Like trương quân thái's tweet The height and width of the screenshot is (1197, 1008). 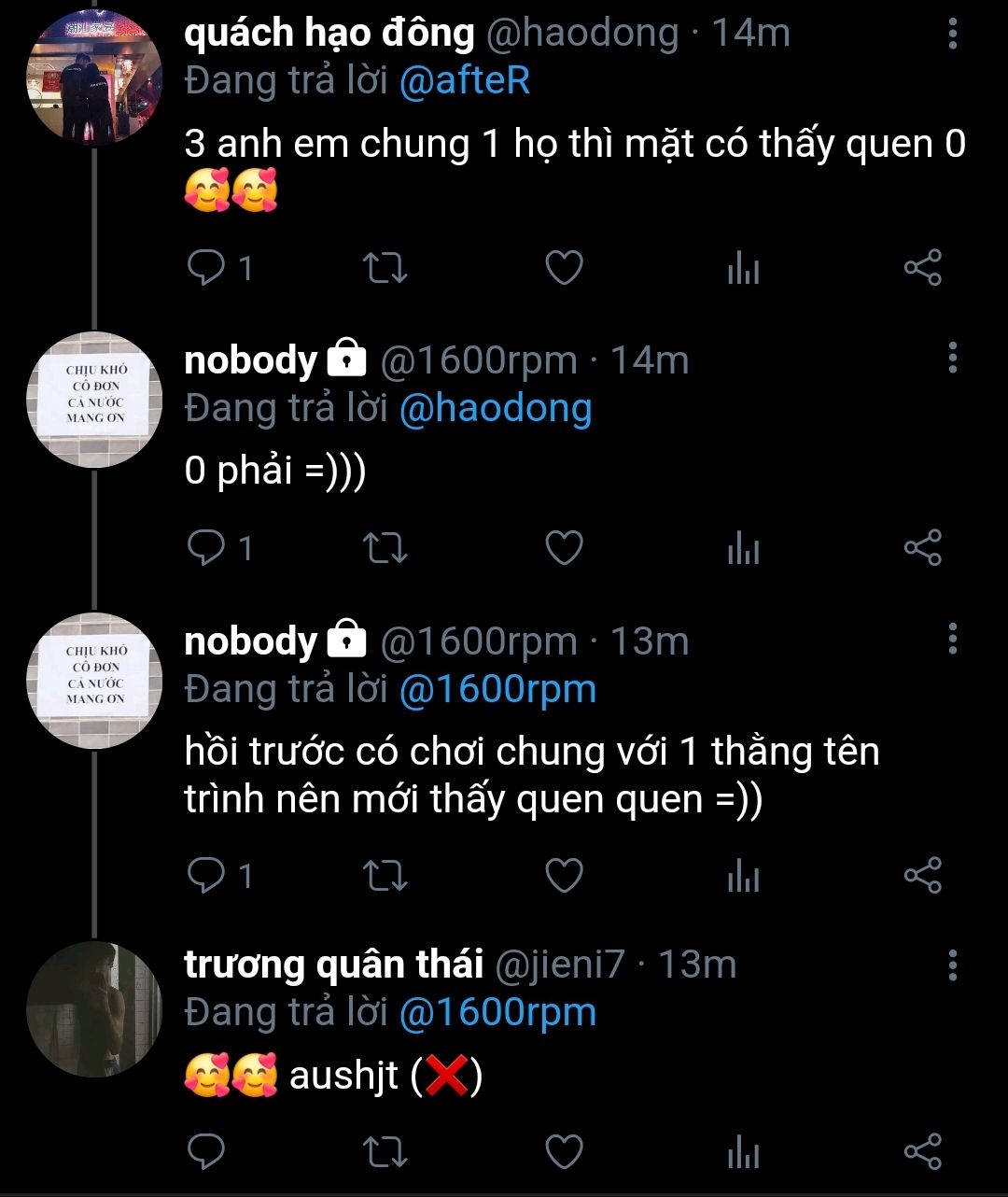[x=564, y=1152]
